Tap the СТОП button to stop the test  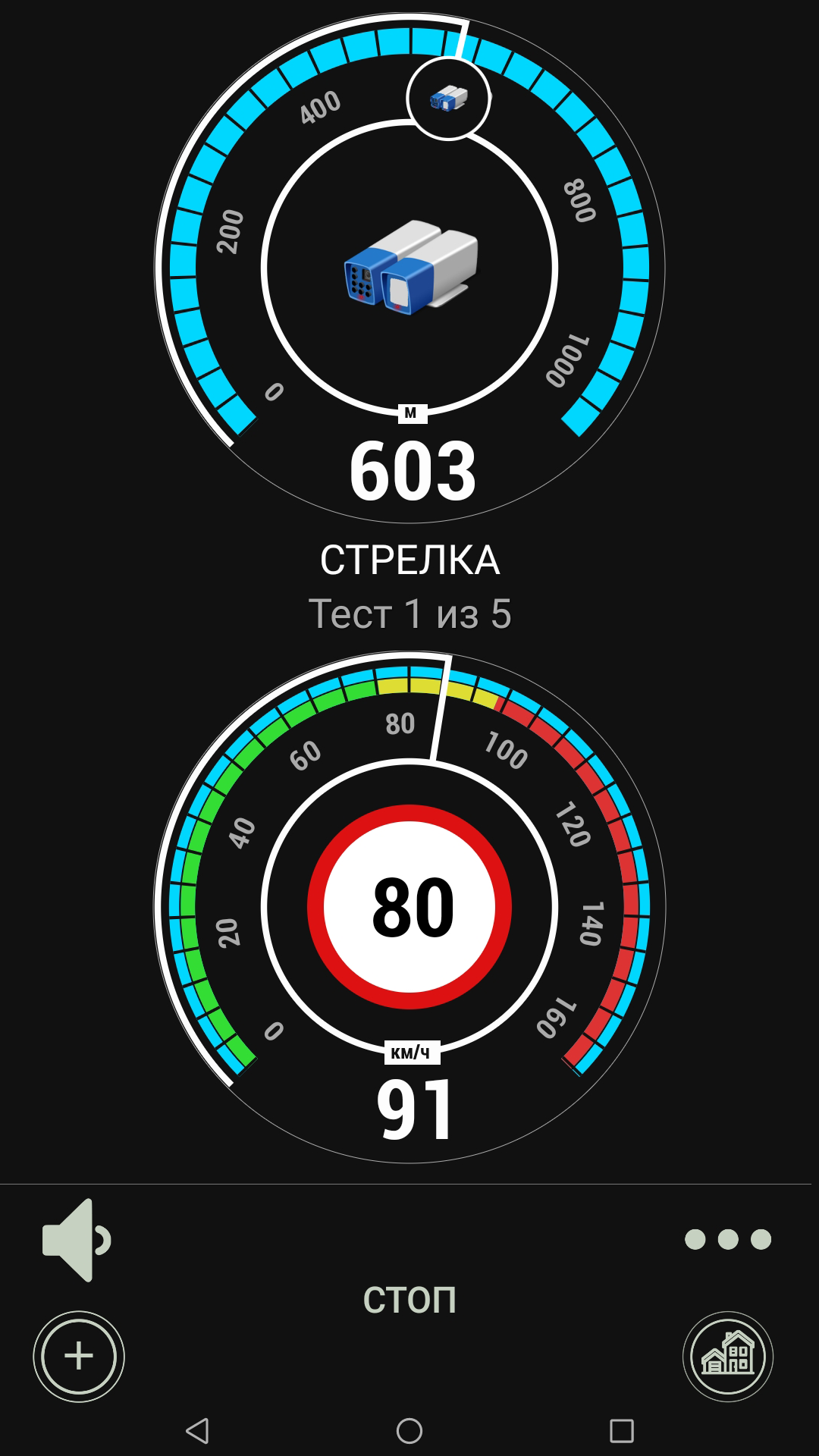tap(409, 1300)
